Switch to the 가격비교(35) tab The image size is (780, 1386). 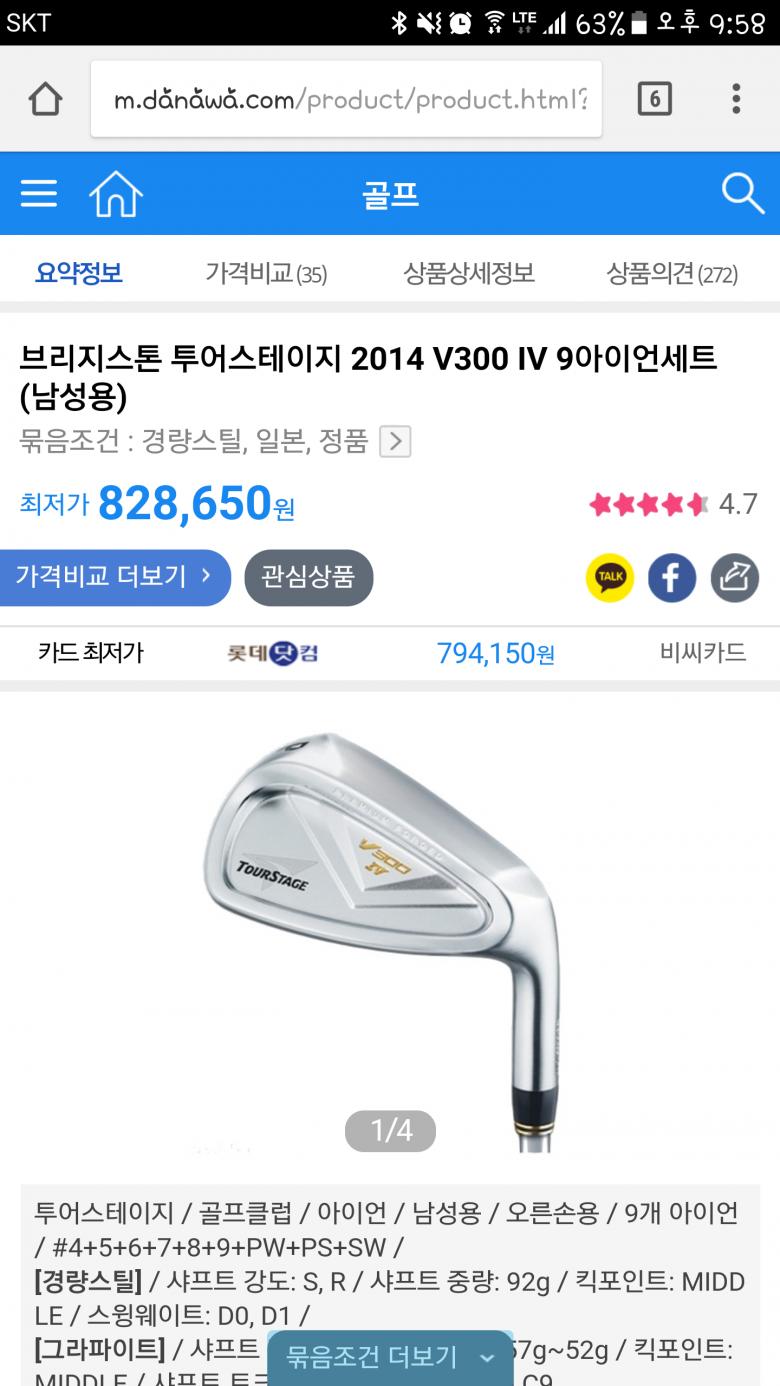tap(266, 273)
